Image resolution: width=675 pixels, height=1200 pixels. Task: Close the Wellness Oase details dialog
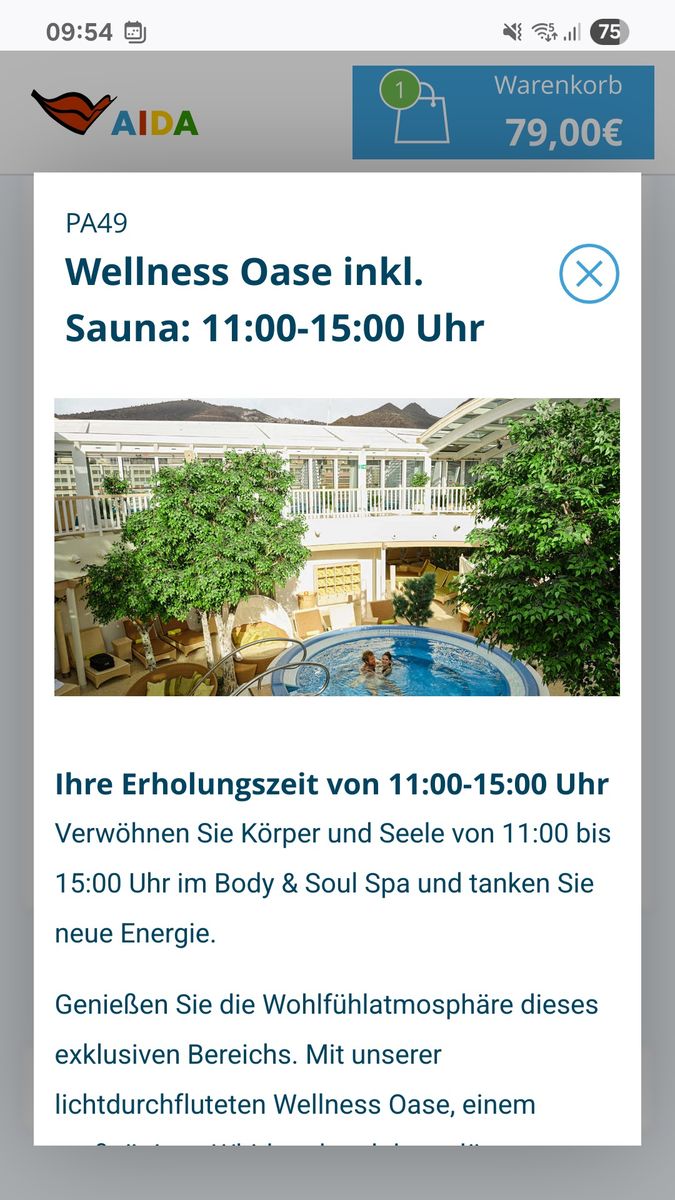pos(589,274)
